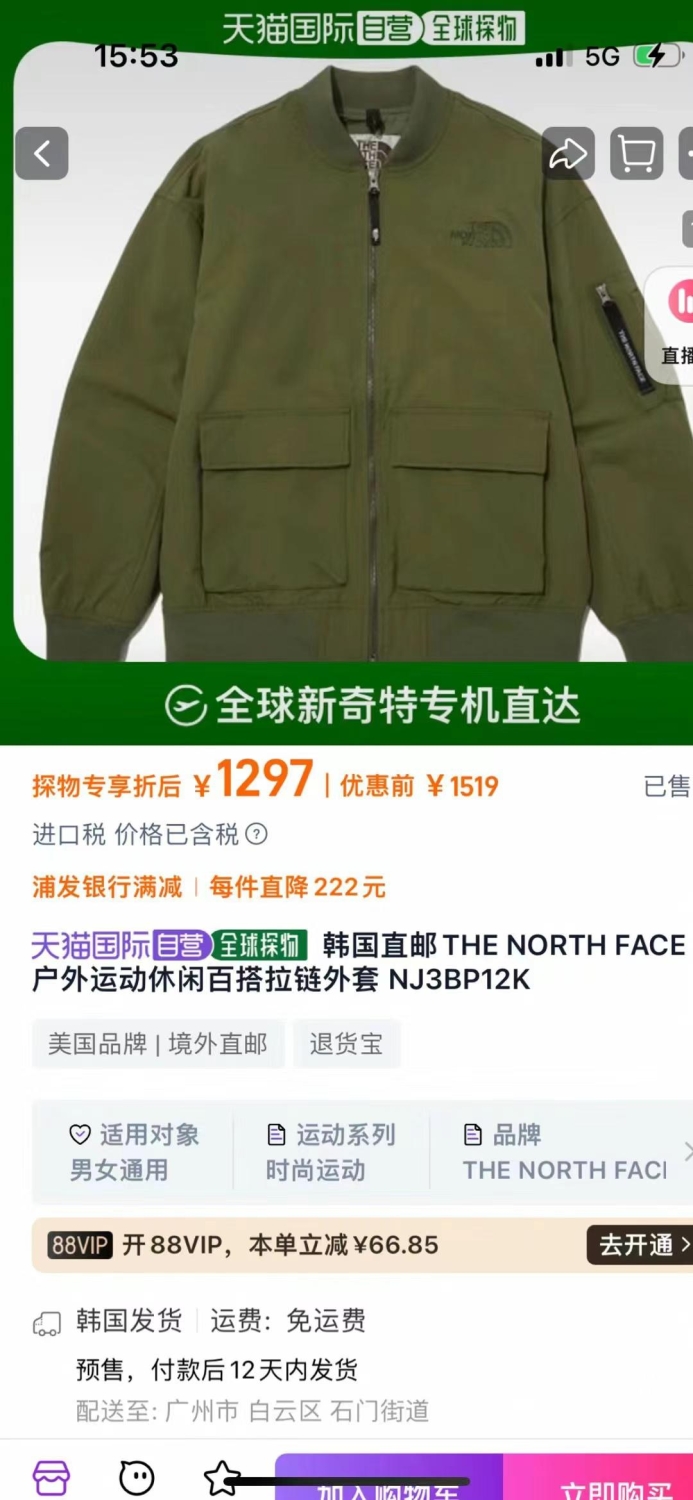Tap 加入购物车 to add to cart
Image resolution: width=693 pixels, height=1500 pixels.
click(x=388, y=1478)
